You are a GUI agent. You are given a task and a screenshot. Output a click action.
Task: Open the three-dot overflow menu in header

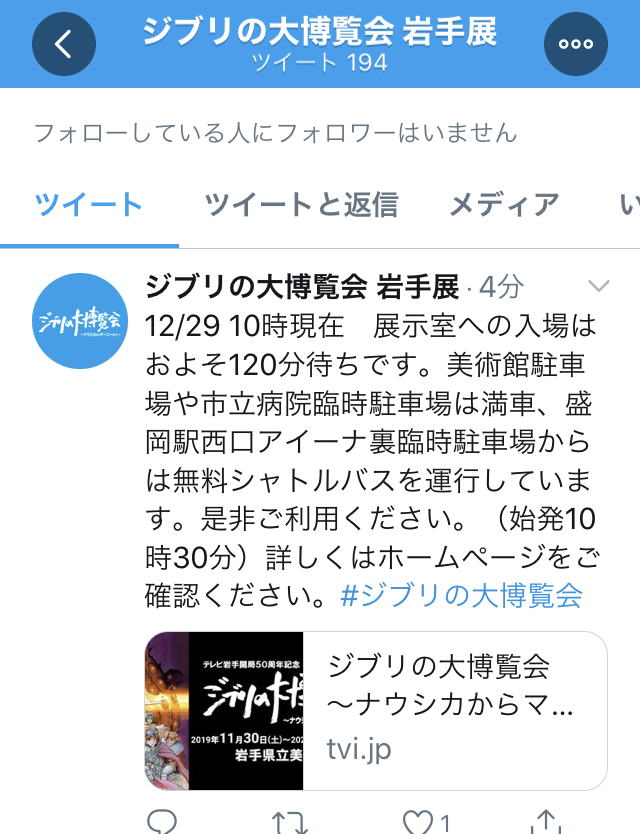point(575,44)
